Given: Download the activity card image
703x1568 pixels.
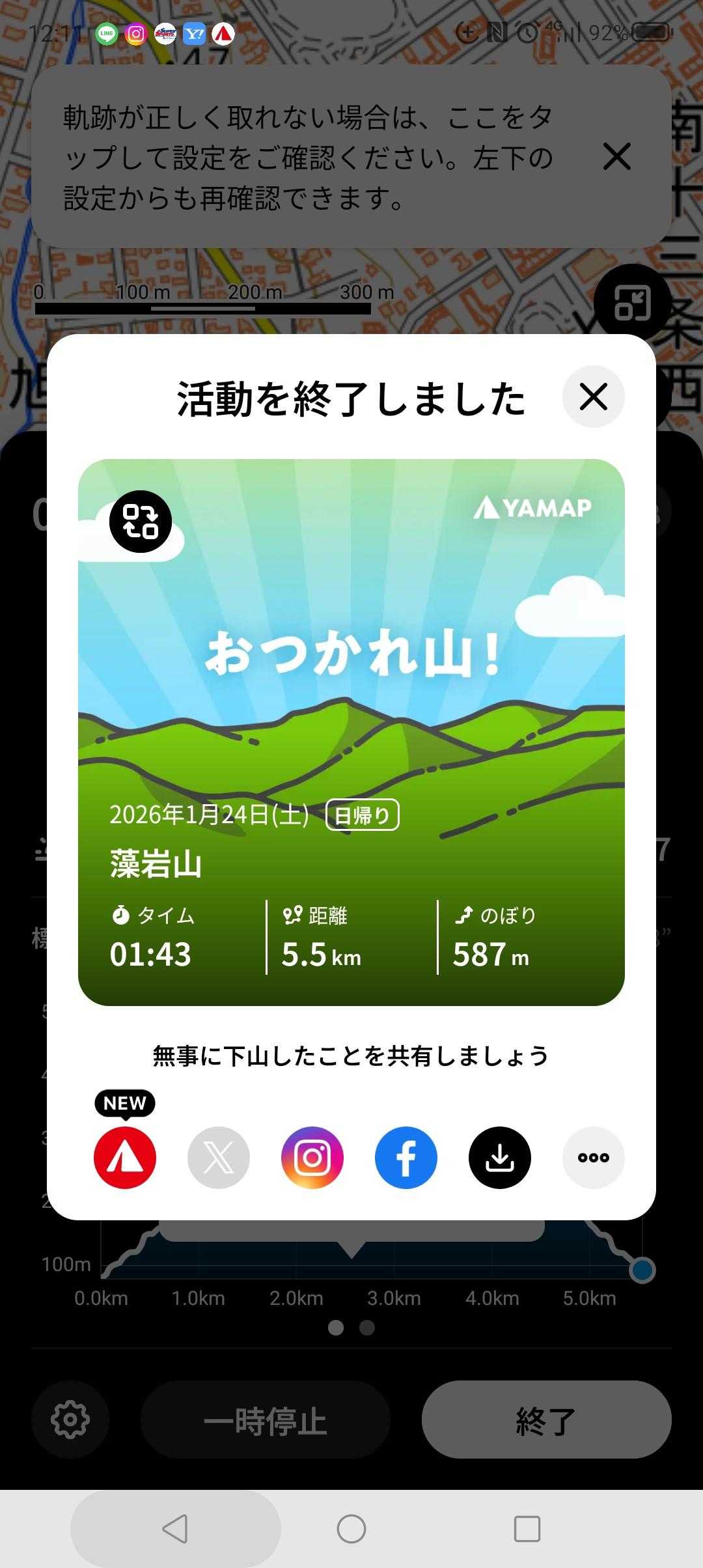Looking at the screenshot, I should pos(500,1157).
